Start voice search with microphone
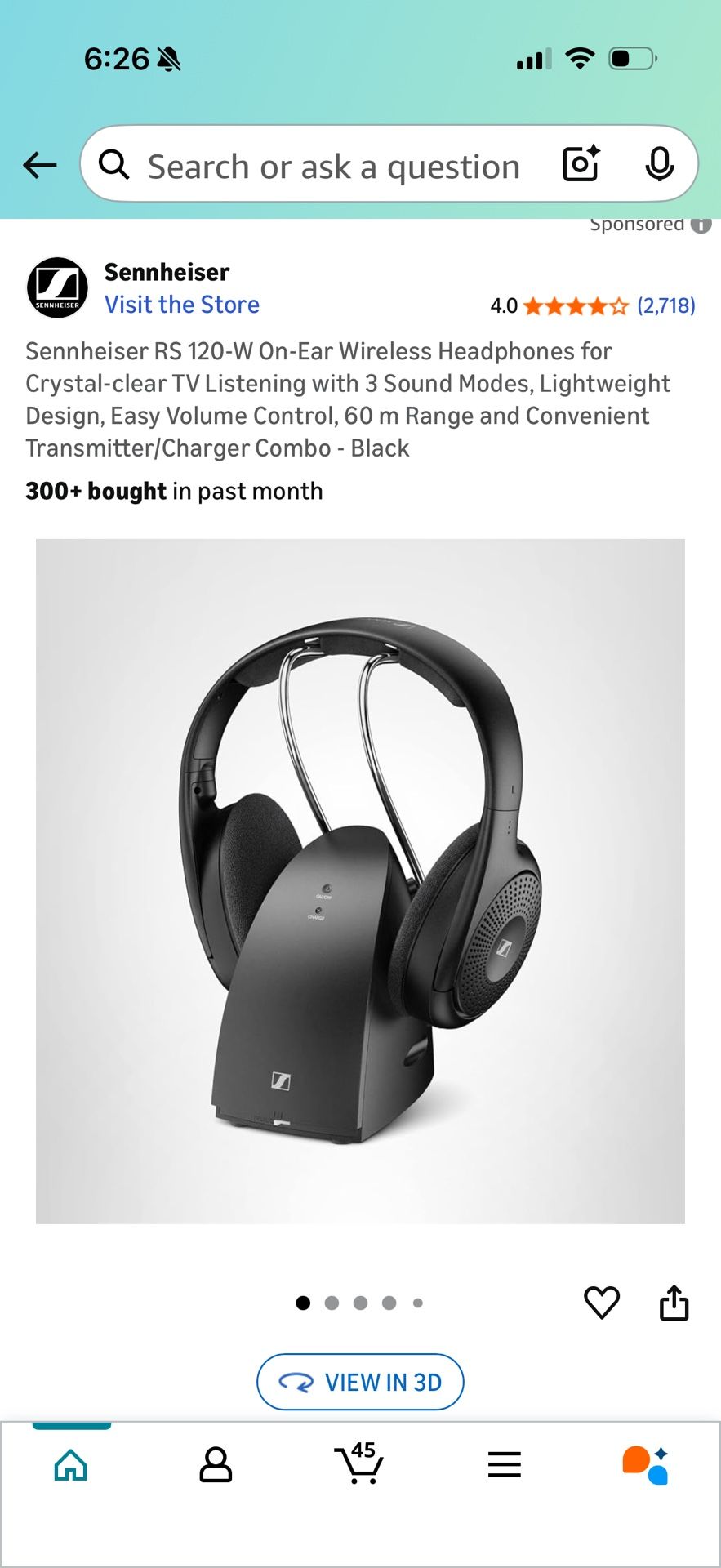Viewport: 721px width, 1568px height. point(659,164)
